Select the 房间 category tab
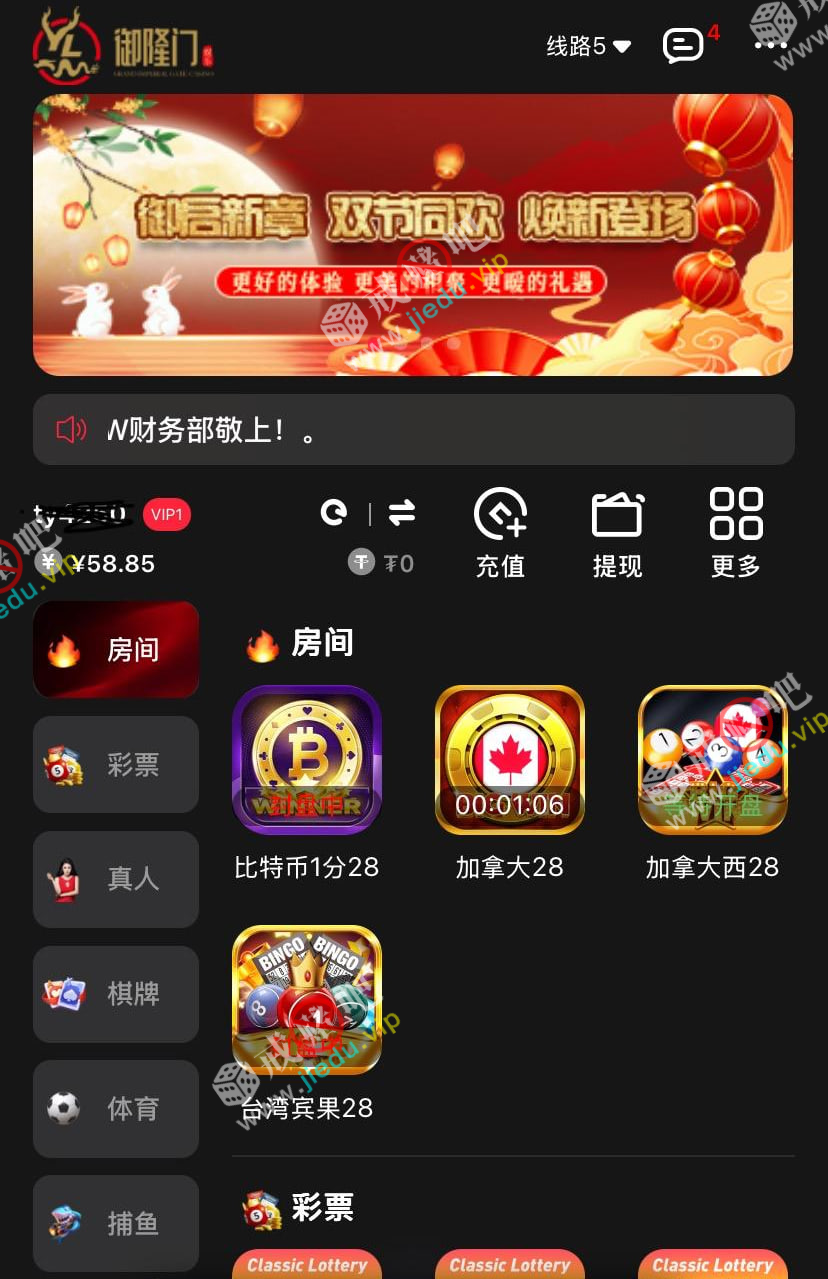This screenshot has height=1279, width=828. (116, 650)
